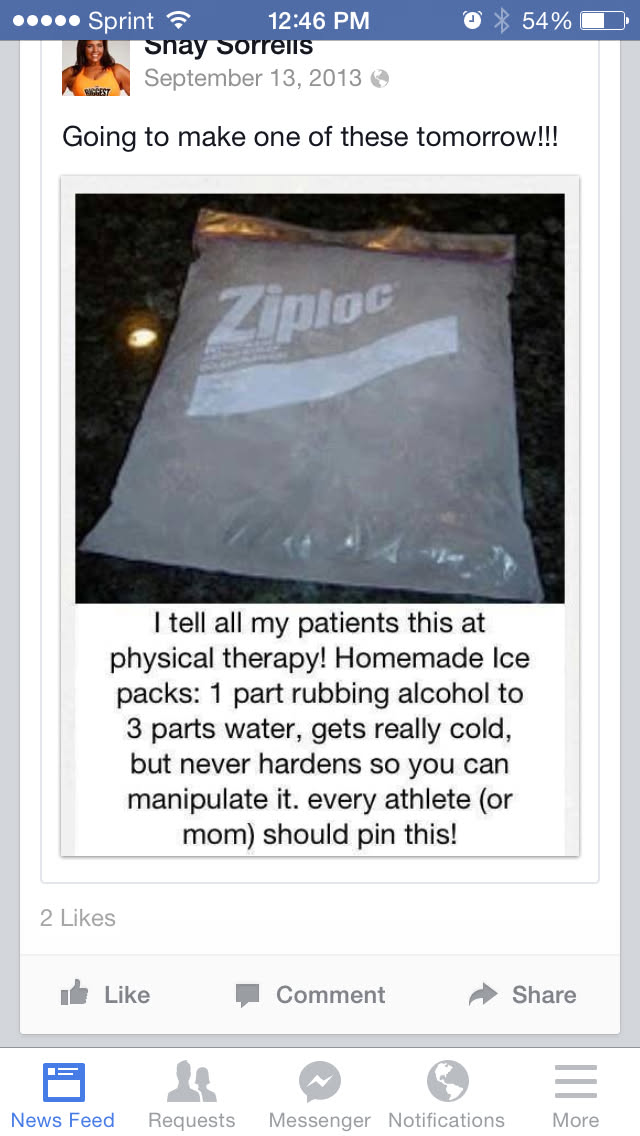Viewport: 640px width, 1136px height.
Task: Switch to the News Feed tab
Action: coord(63,1094)
